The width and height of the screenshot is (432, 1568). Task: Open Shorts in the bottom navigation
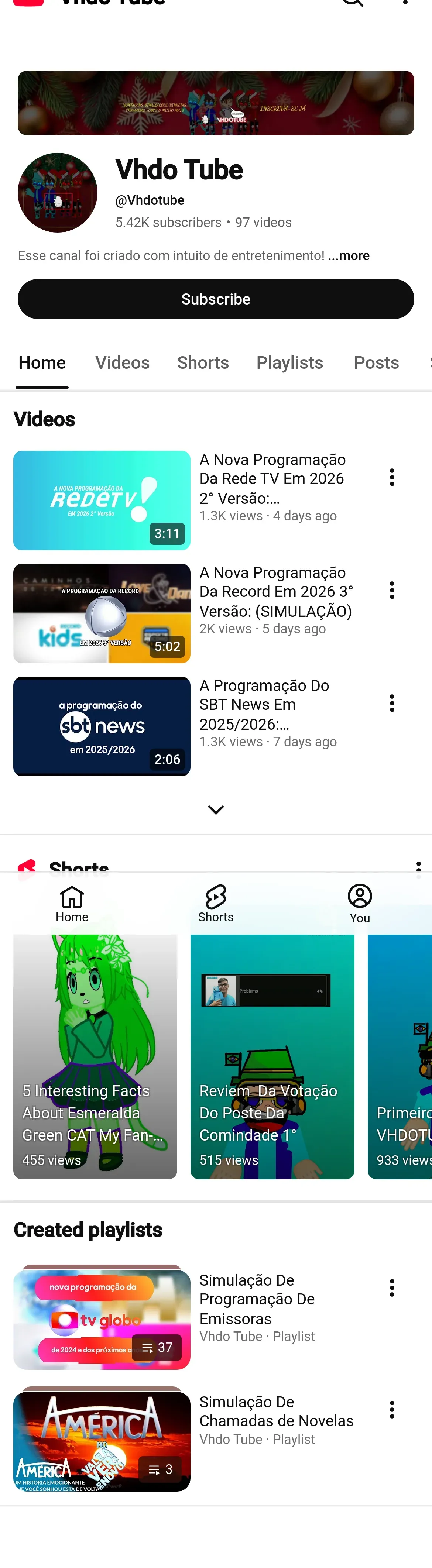pos(216,904)
